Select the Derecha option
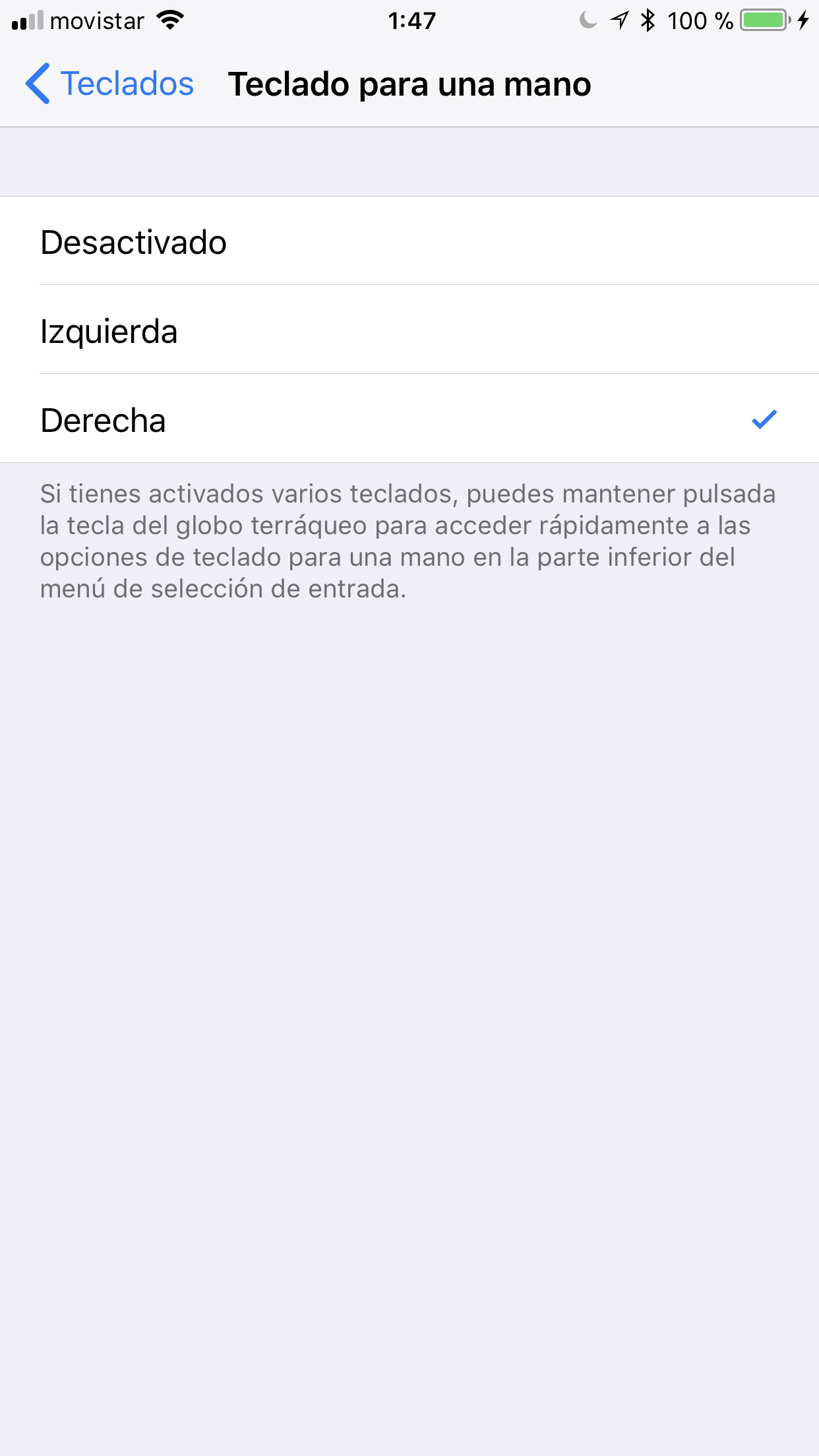The width and height of the screenshot is (819, 1456). (409, 419)
